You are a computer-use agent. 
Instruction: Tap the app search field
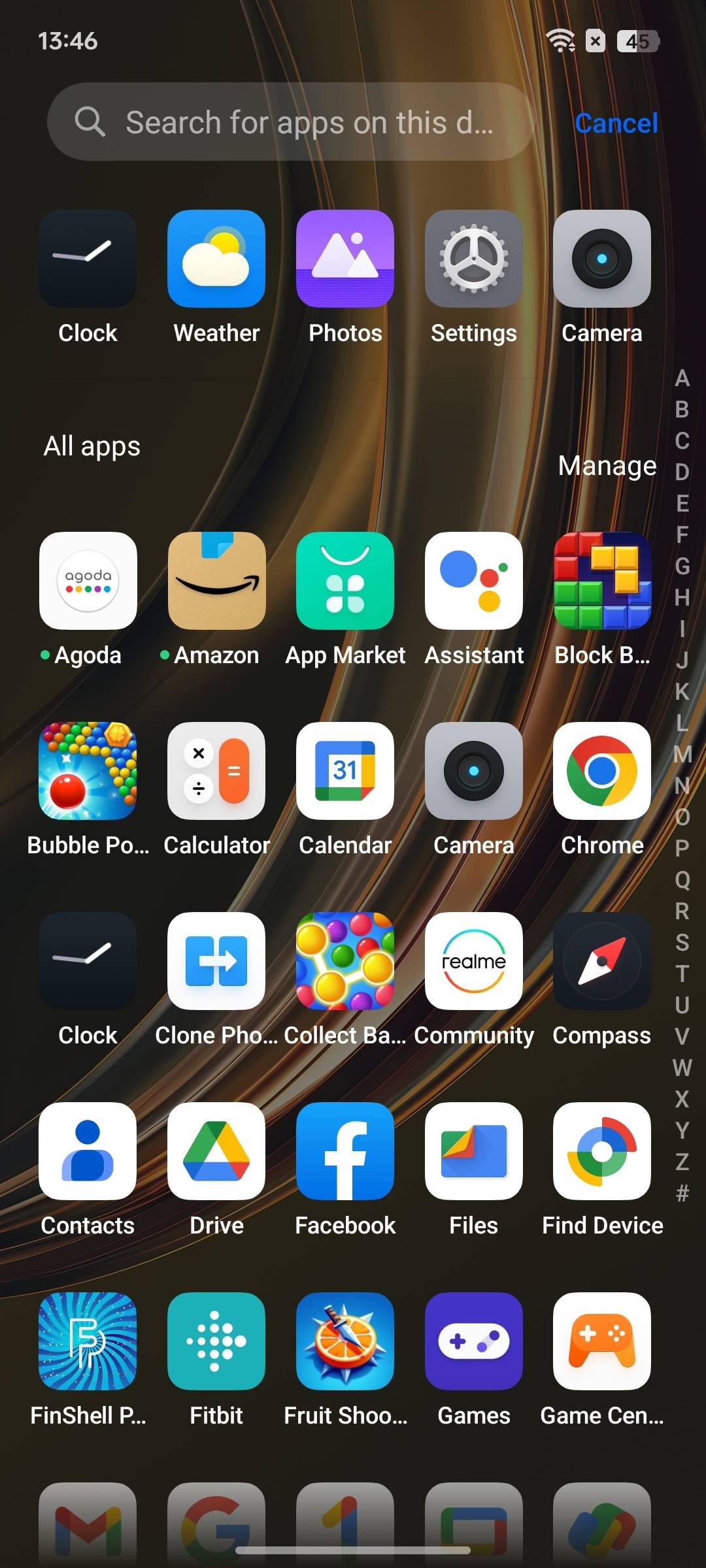tap(291, 122)
